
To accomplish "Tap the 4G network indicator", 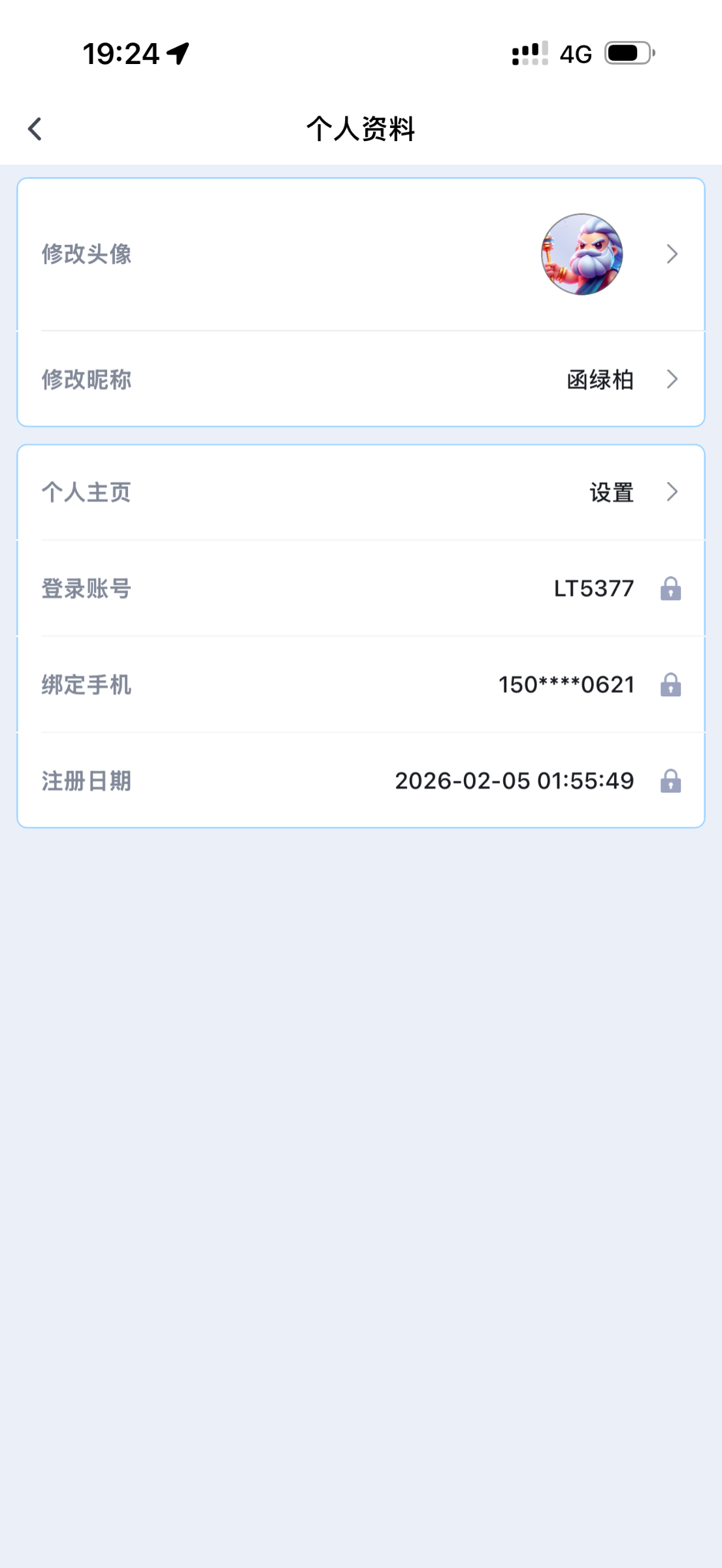I will click(573, 54).
